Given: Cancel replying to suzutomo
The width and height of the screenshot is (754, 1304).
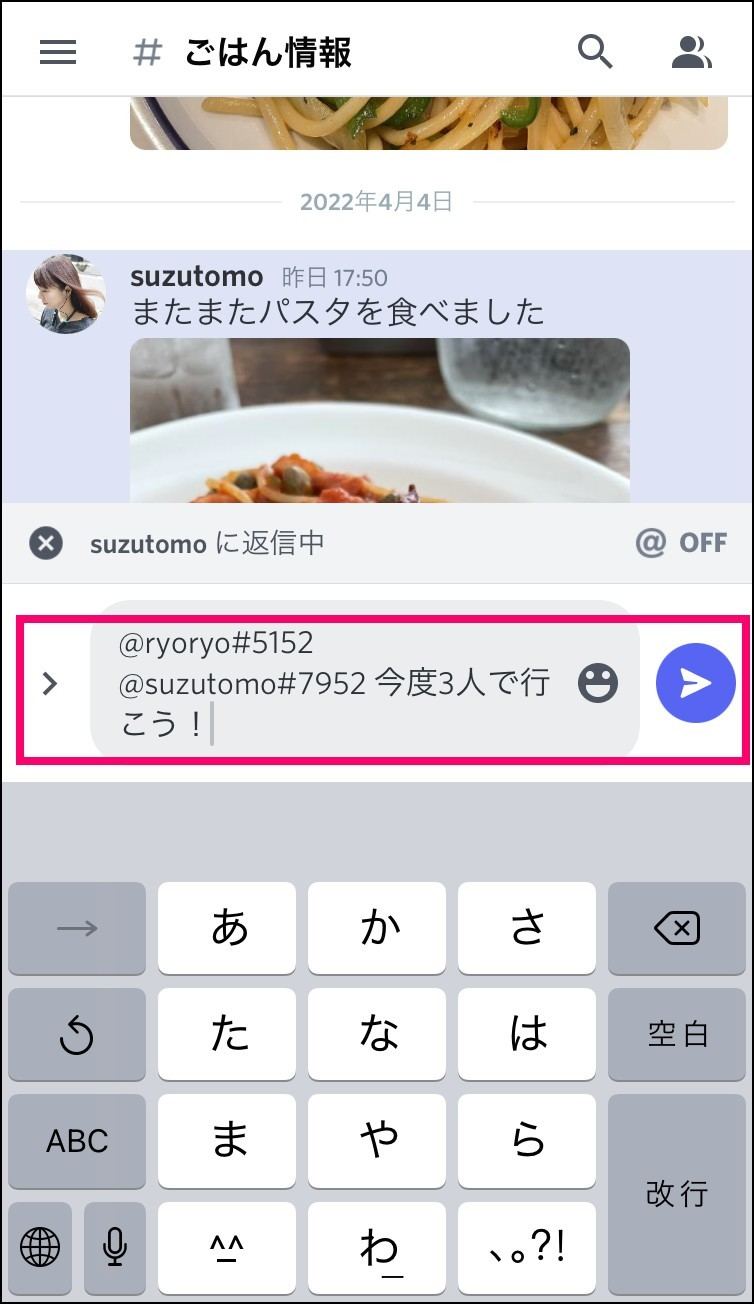Looking at the screenshot, I should pyautogui.click(x=46, y=543).
